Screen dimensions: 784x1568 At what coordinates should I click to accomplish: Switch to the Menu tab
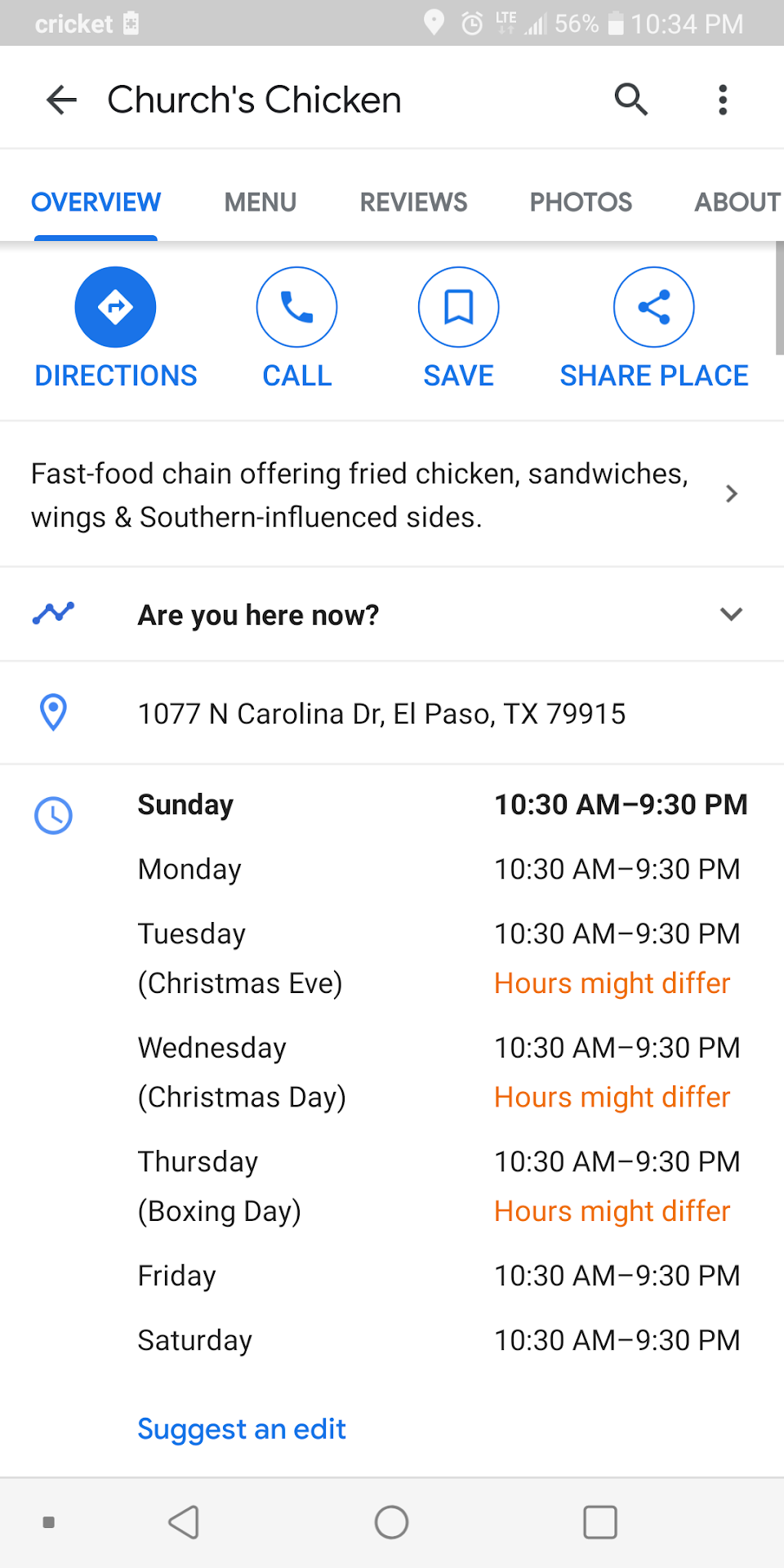[x=261, y=202]
